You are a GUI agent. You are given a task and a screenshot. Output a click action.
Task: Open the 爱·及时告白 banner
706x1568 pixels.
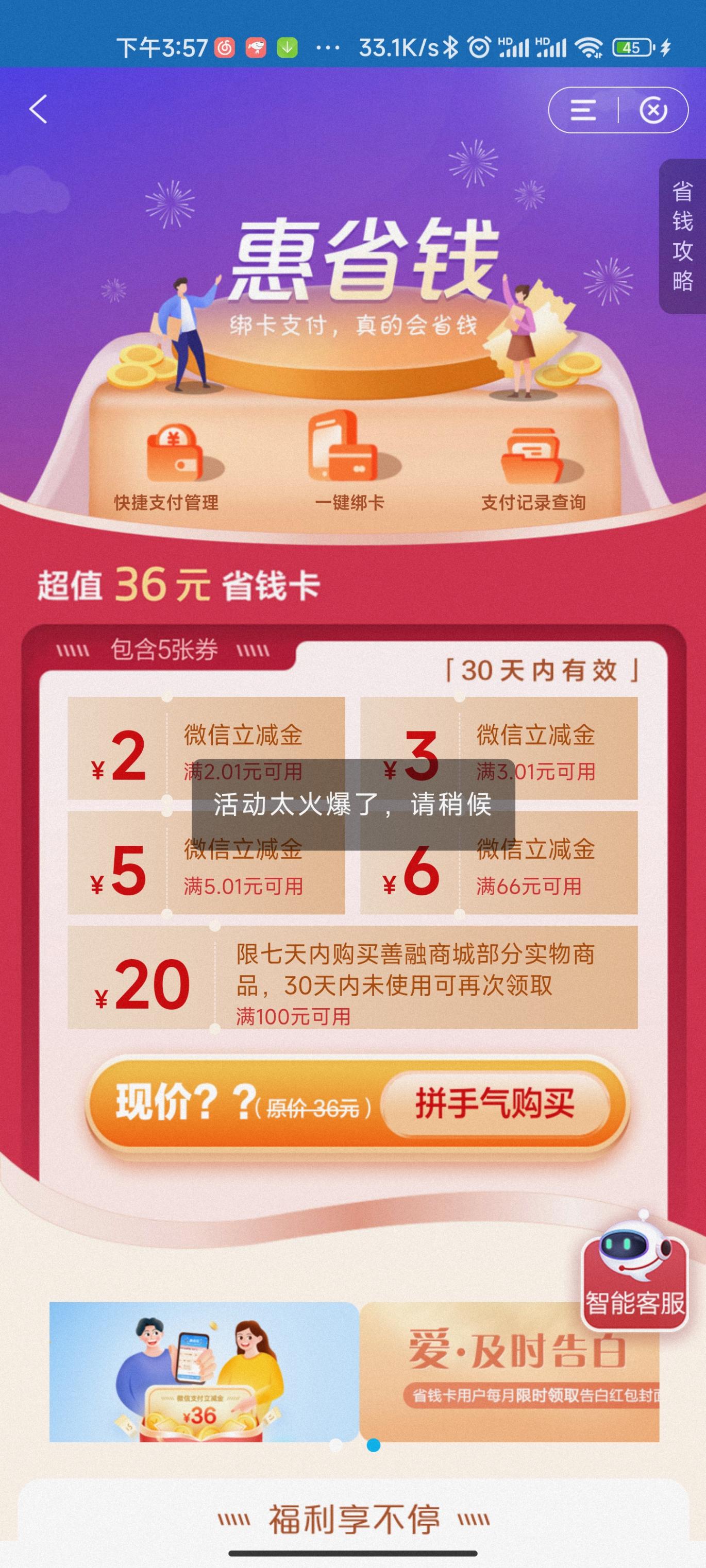click(509, 1371)
